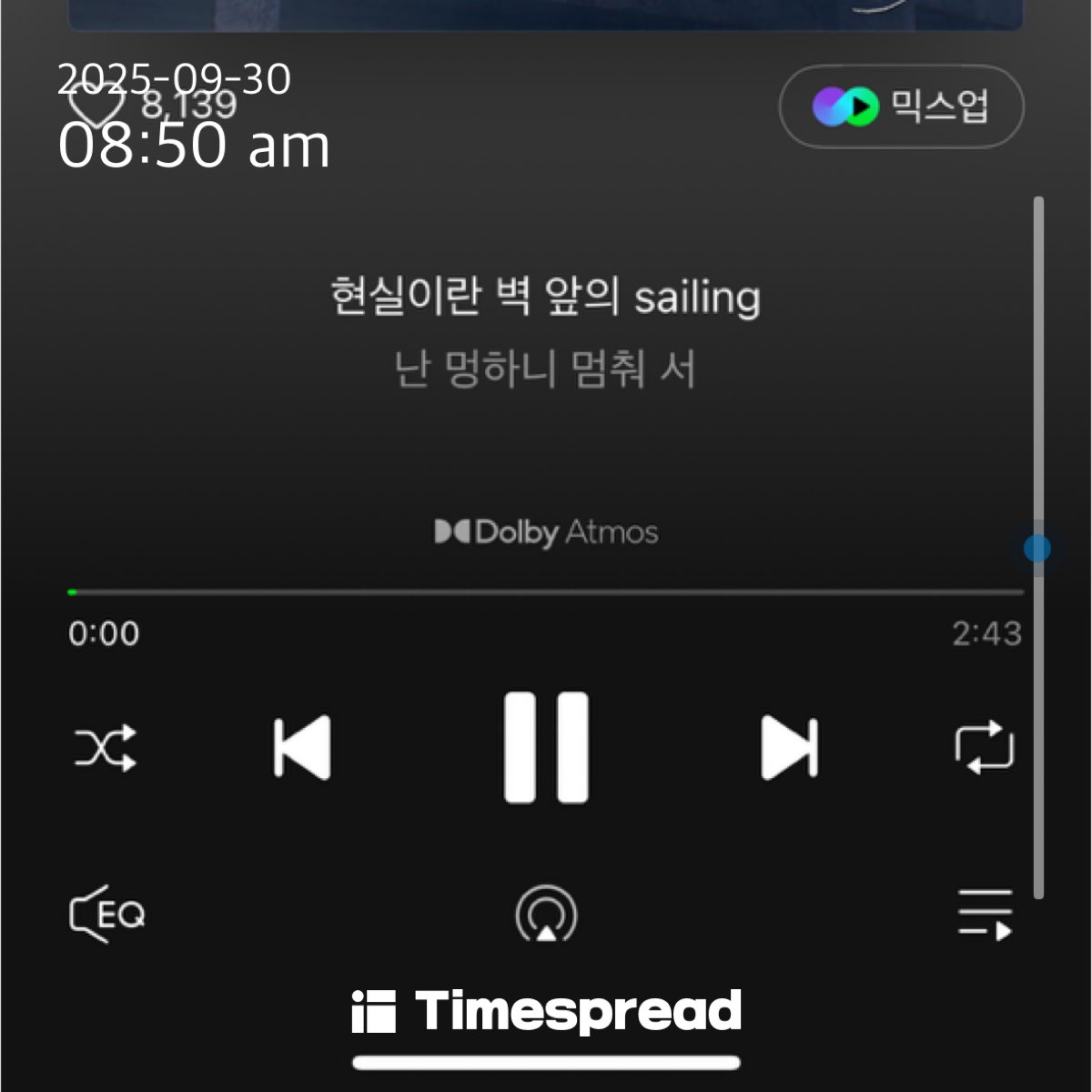
Task: Open the full lyrics view
Action: (545, 333)
